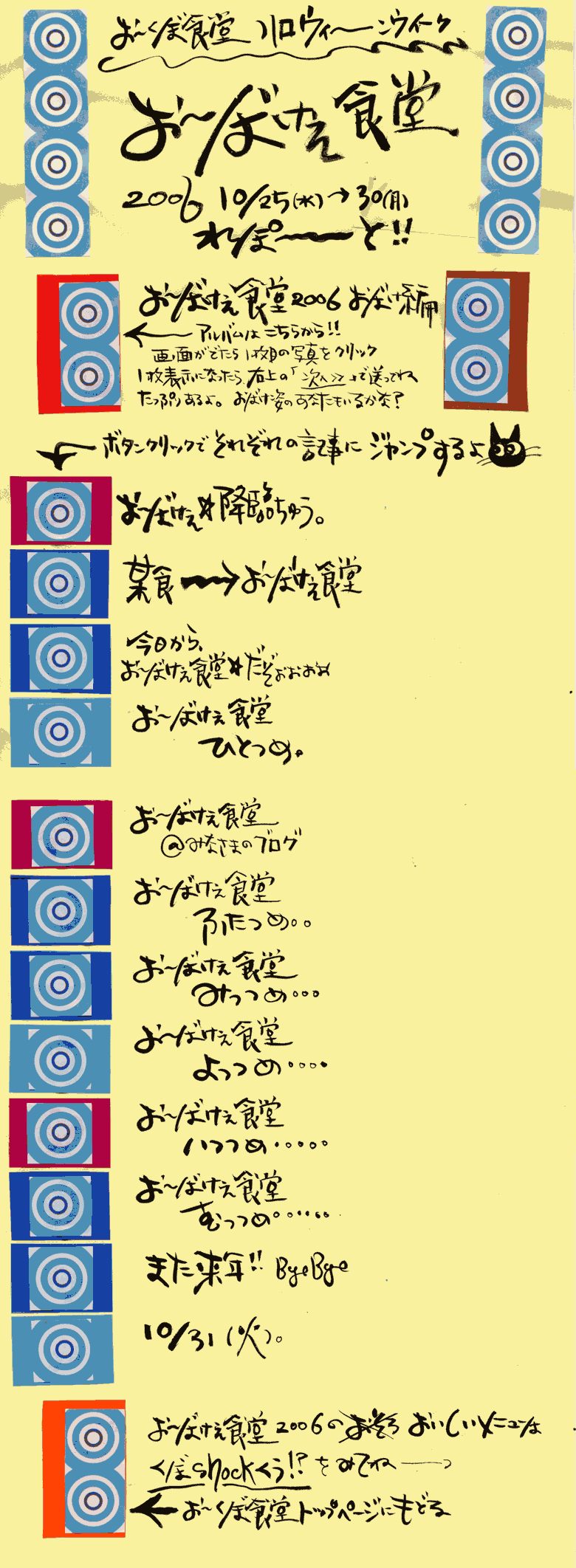This screenshot has height=1568, width=576.
Task: Open the おばけ食堂 ひとつめ button
Action: pyautogui.click(x=60, y=732)
